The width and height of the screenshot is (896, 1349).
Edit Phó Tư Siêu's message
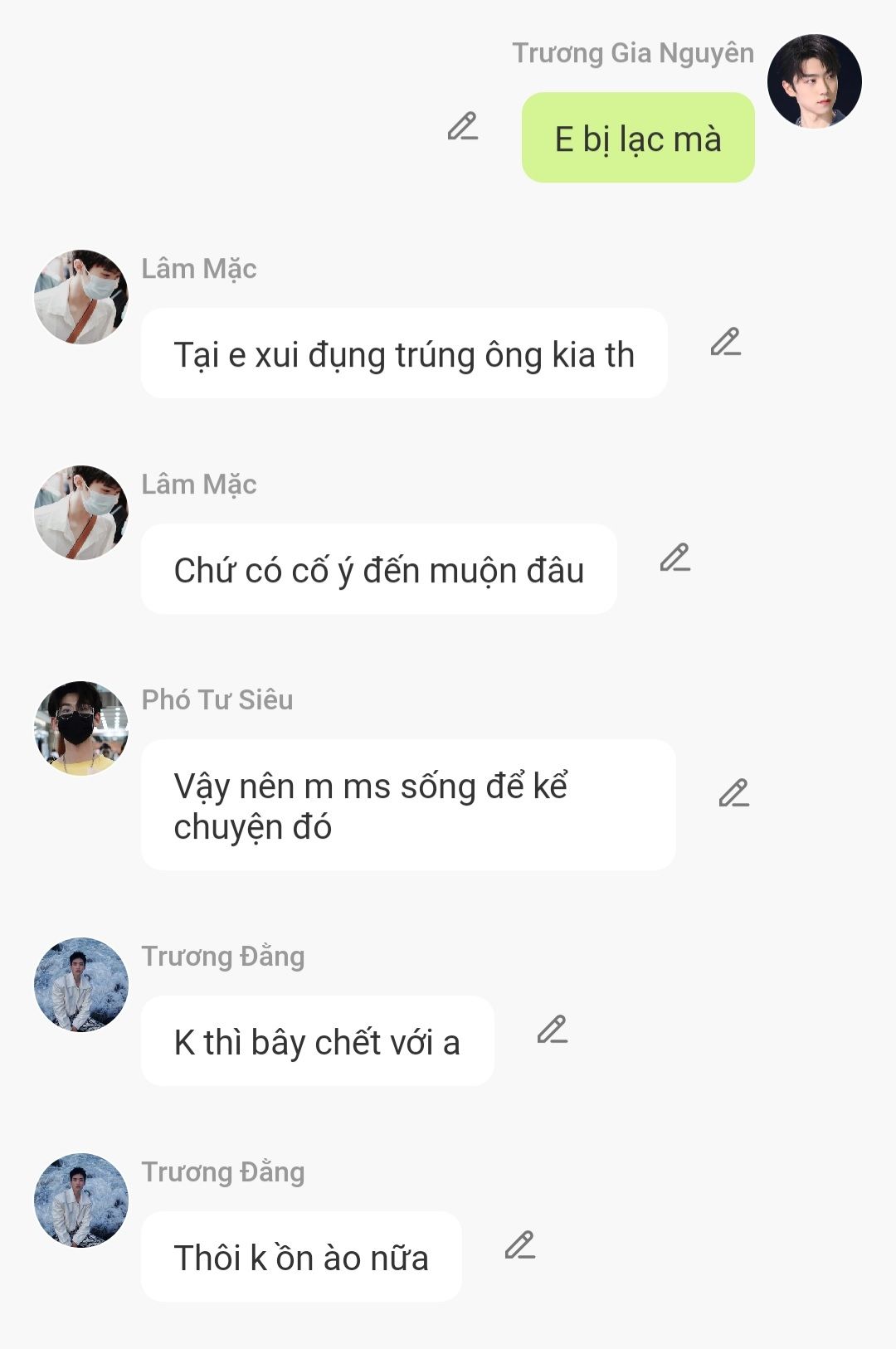coord(733,794)
